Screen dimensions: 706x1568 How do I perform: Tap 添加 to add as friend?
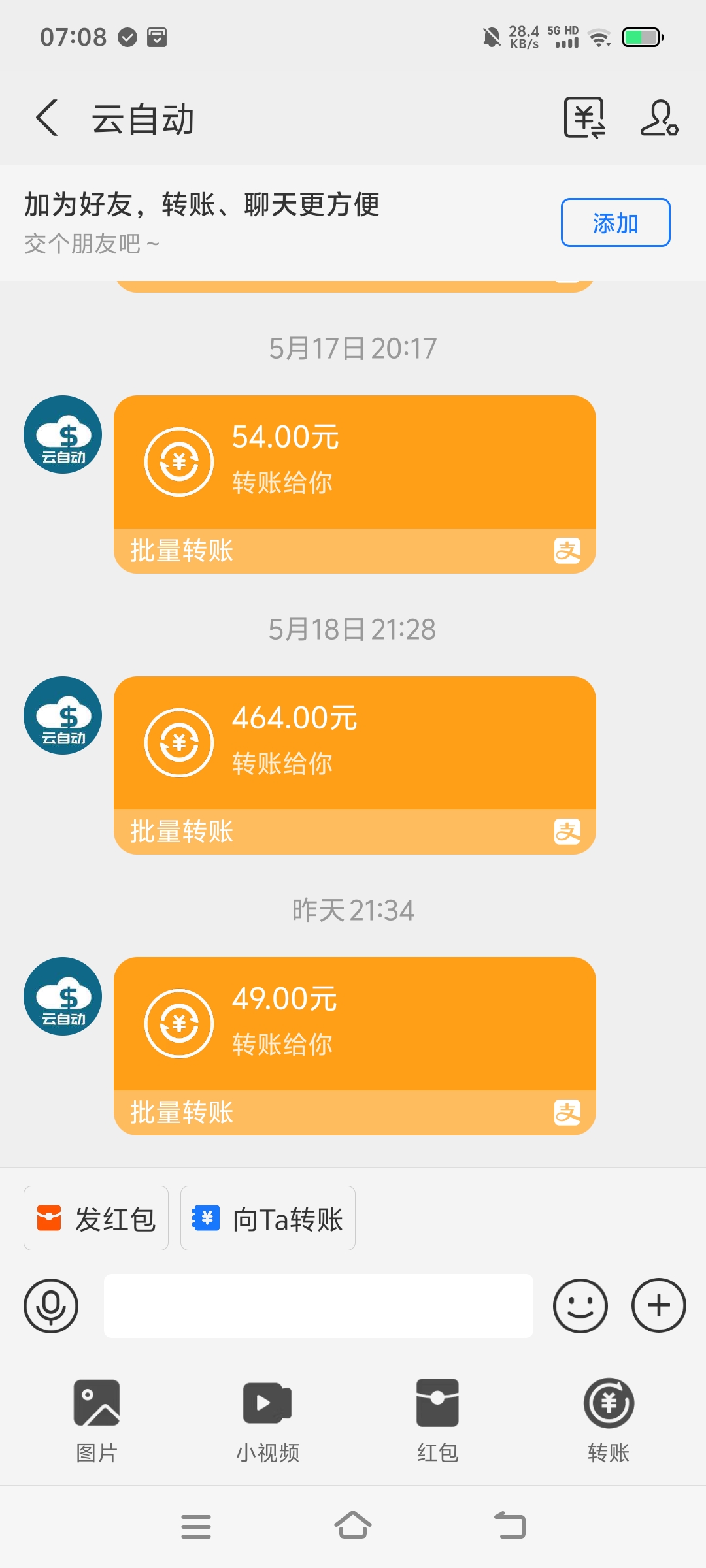click(x=615, y=223)
